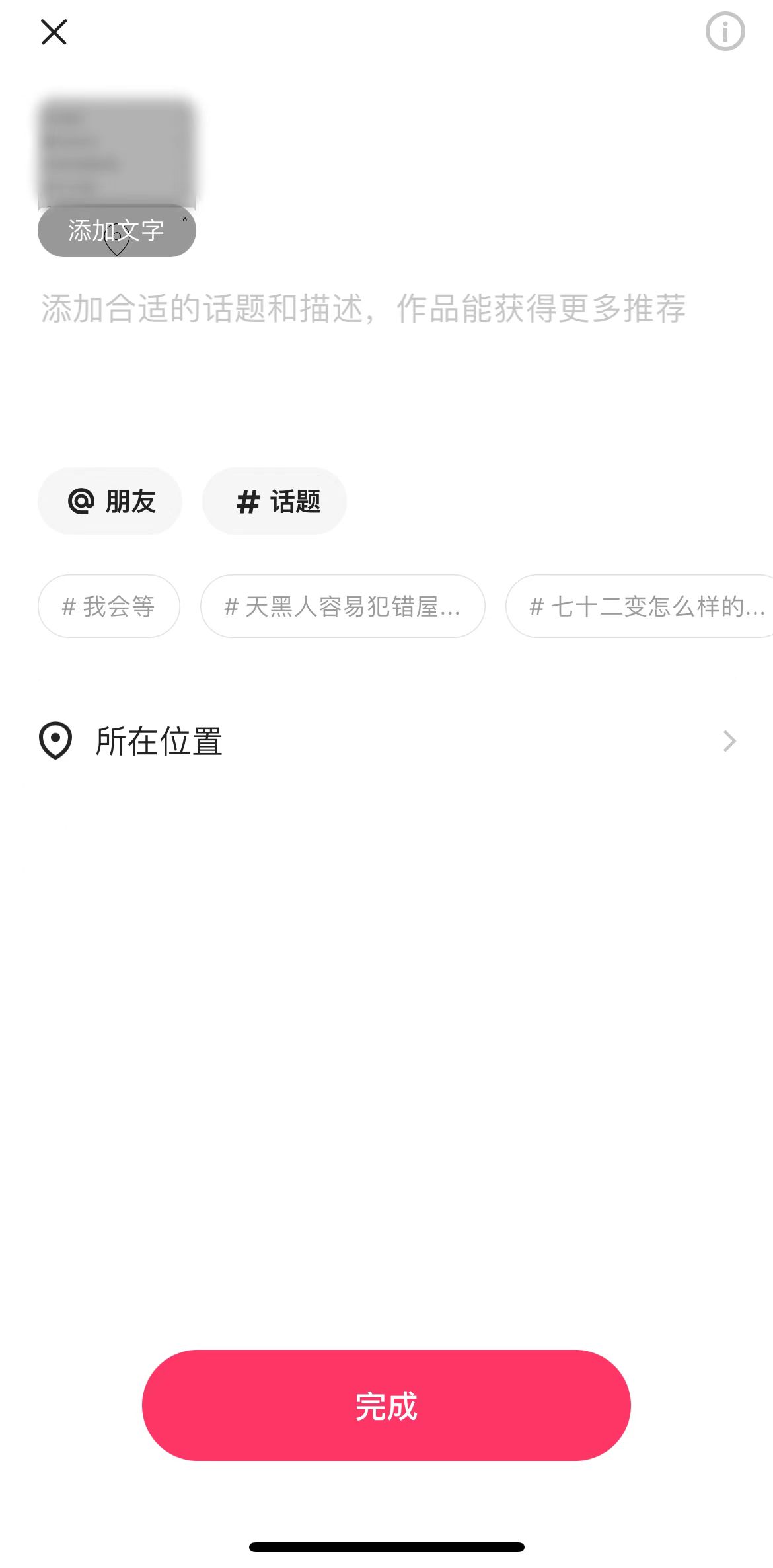
Task: Open 话题 to insert a topic
Action: pyautogui.click(x=274, y=501)
